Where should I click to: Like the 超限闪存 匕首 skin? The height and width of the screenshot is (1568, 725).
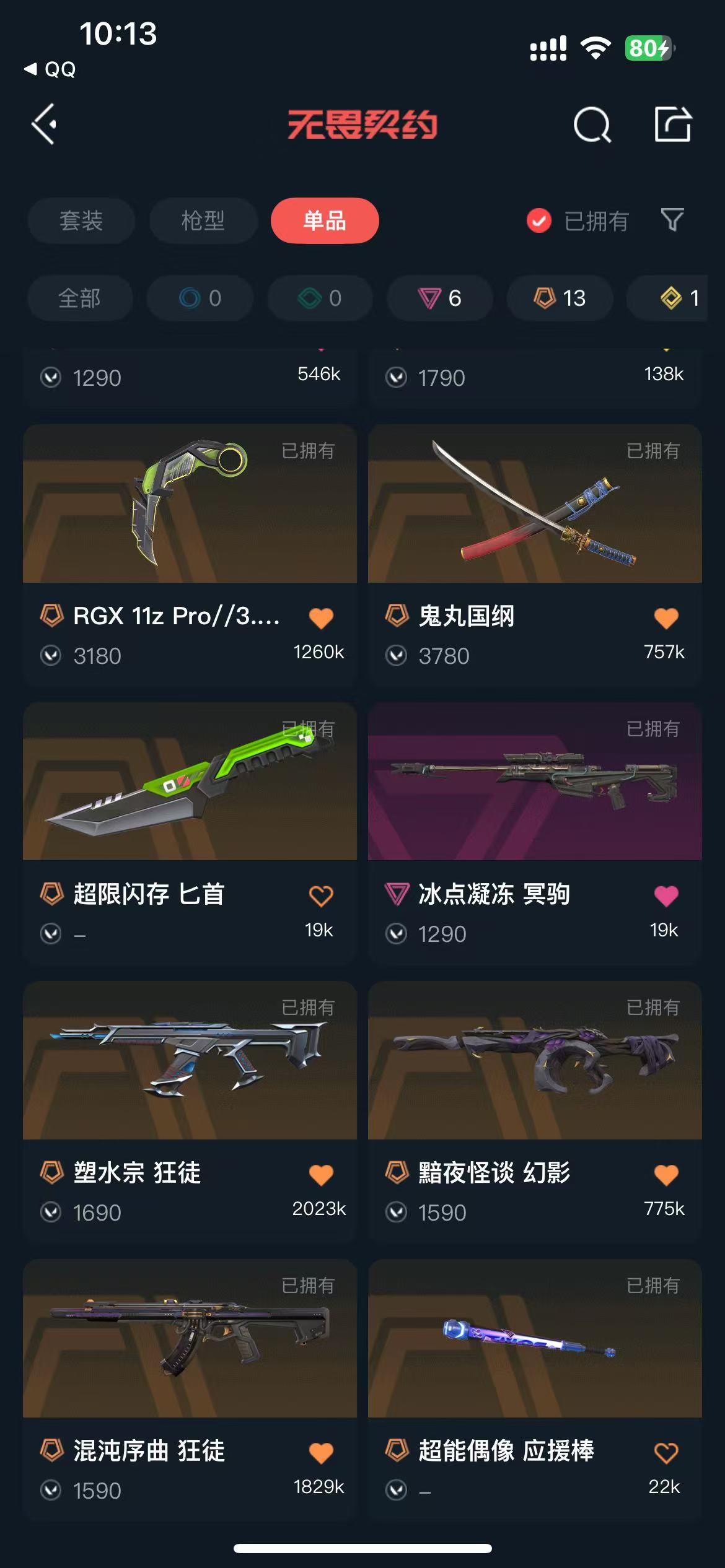(321, 895)
